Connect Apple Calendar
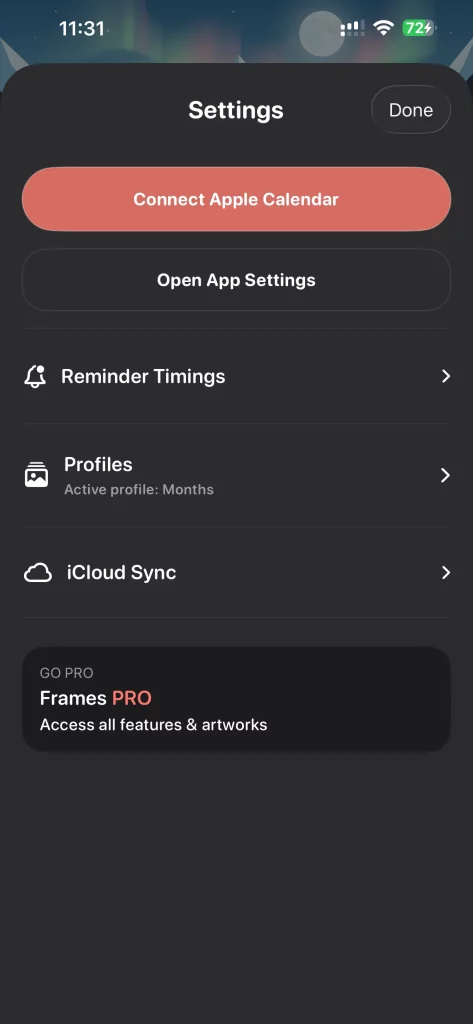This screenshot has width=473, height=1024. point(236,199)
